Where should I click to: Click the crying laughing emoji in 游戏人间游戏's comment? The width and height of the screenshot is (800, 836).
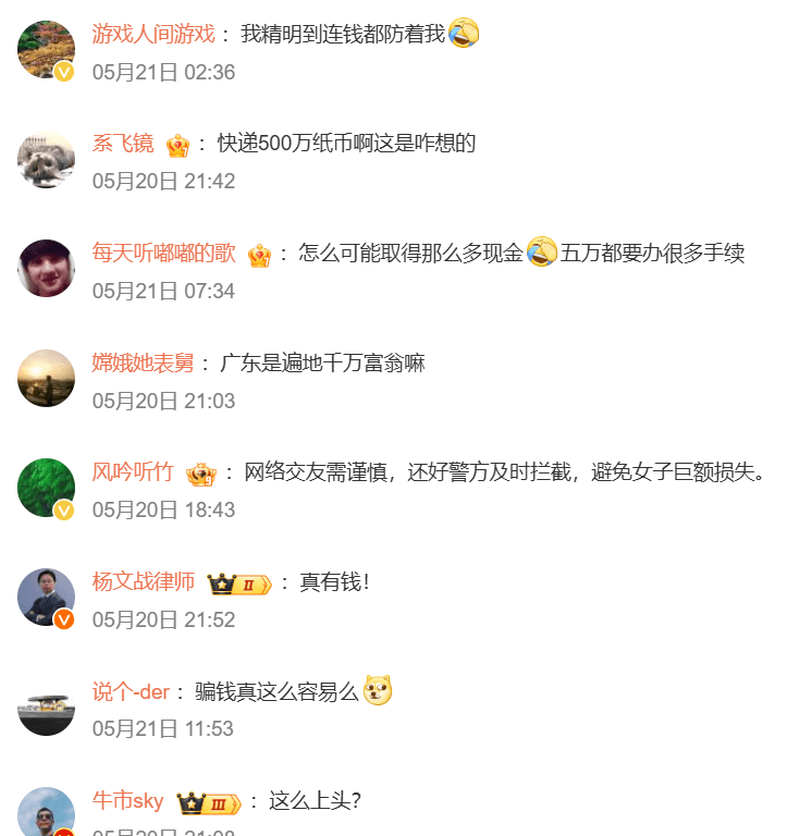coord(466,32)
